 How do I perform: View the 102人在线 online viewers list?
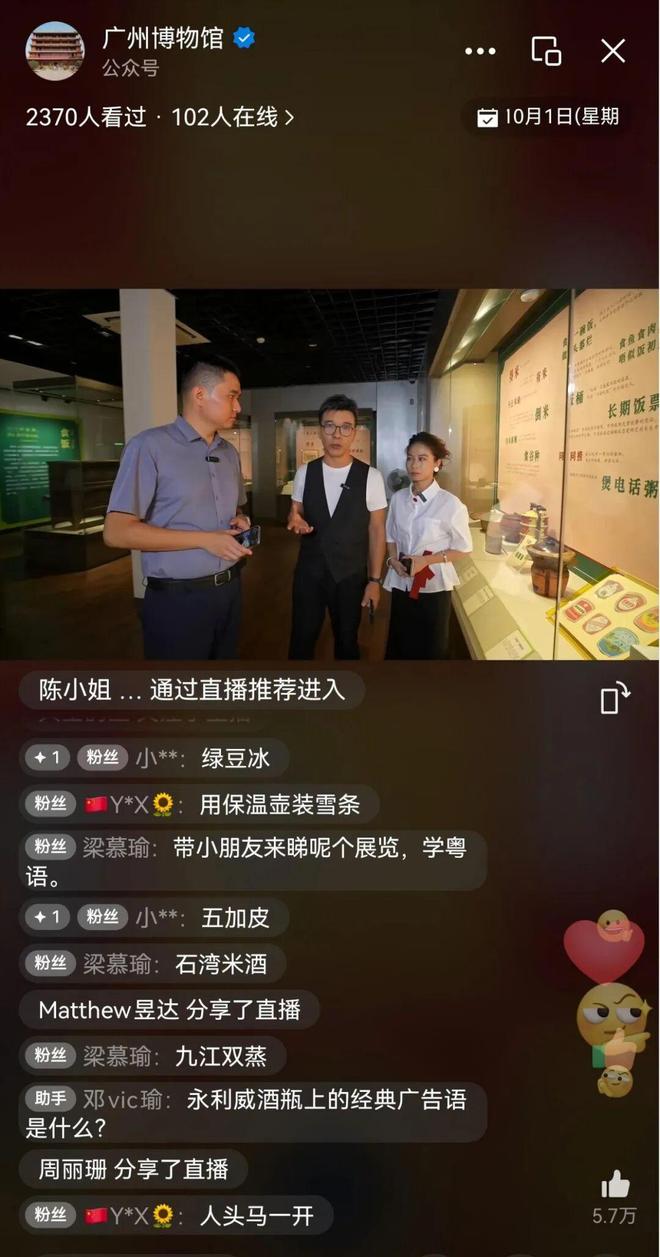(232, 117)
